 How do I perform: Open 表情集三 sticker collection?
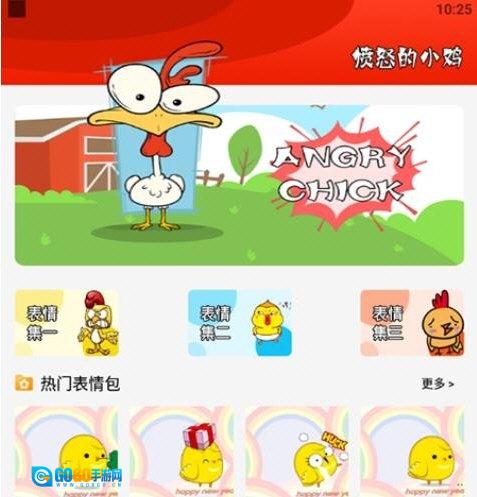pyautogui.click(x=412, y=323)
